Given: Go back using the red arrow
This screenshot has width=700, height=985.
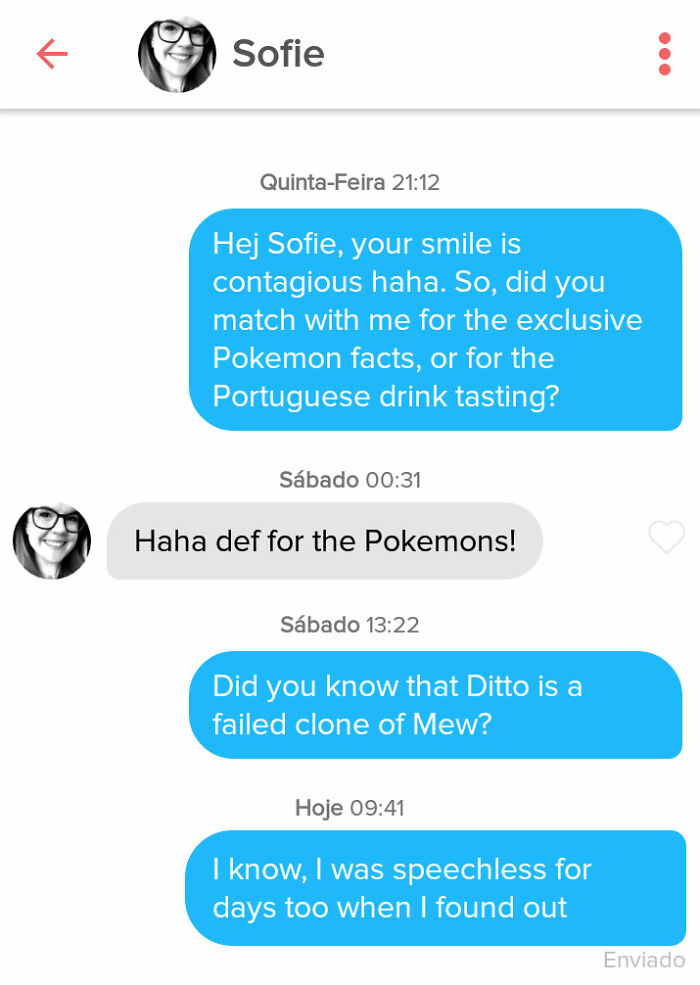Looking at the screenshot, I should point(52,54).
